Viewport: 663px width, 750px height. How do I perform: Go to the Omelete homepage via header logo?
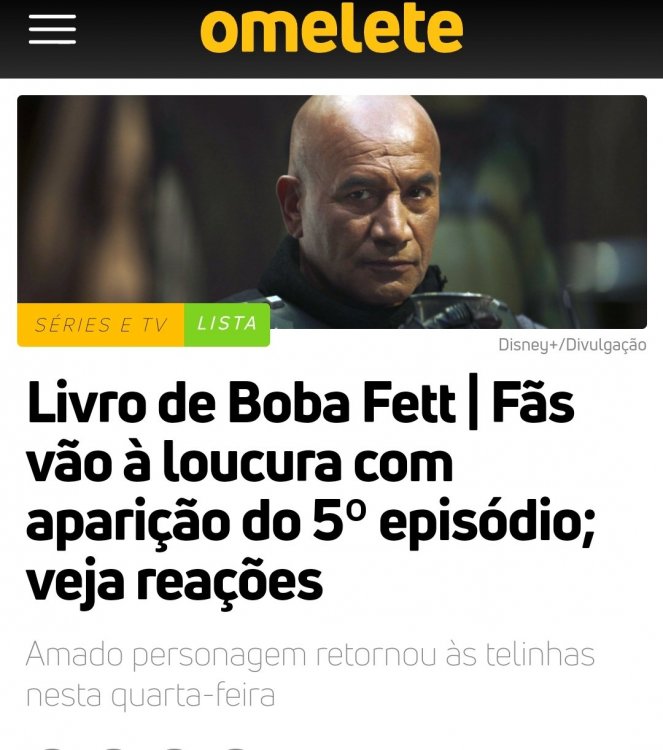tap(331, 30)
